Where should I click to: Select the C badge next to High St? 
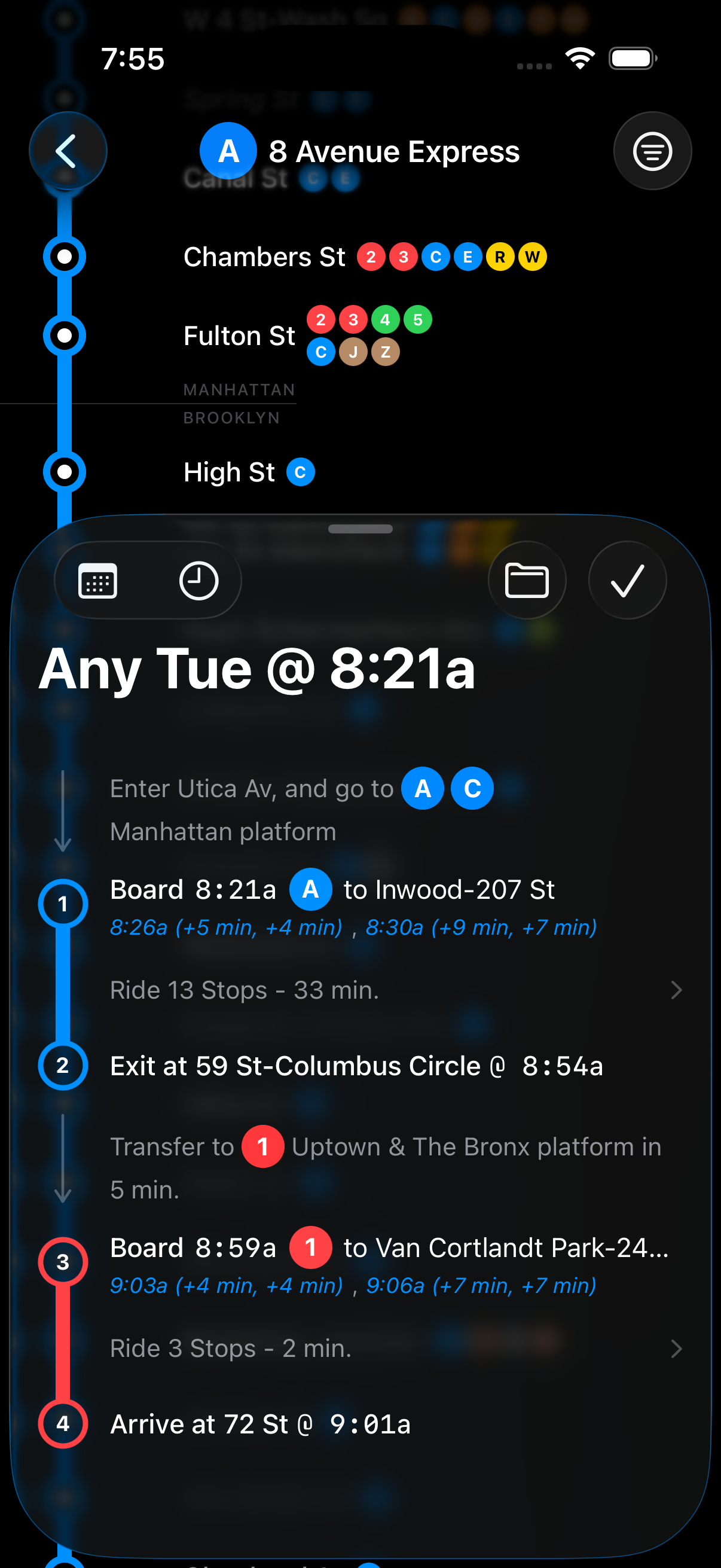pos(301,471)
